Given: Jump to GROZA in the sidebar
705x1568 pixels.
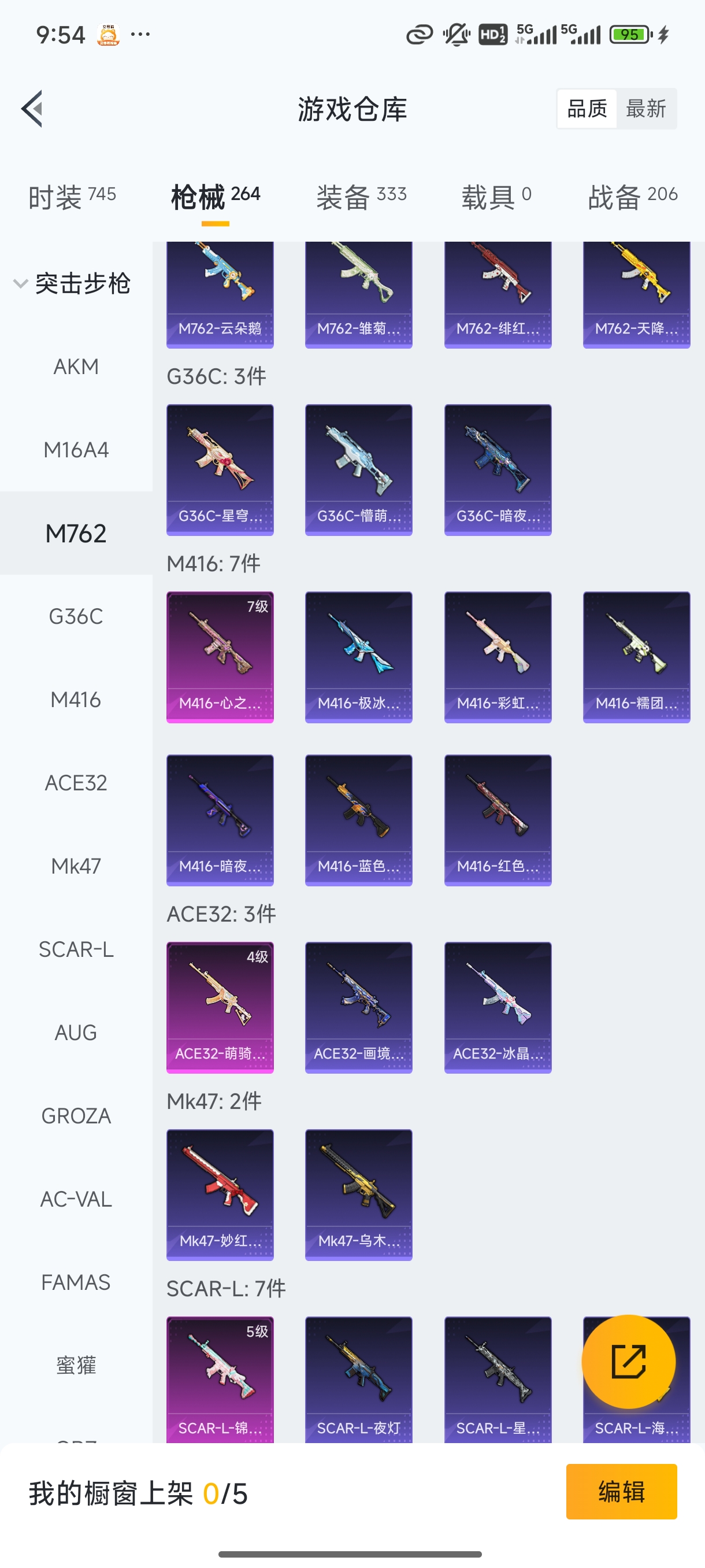Looking at the screenshot, I should tap(76, 1116).
